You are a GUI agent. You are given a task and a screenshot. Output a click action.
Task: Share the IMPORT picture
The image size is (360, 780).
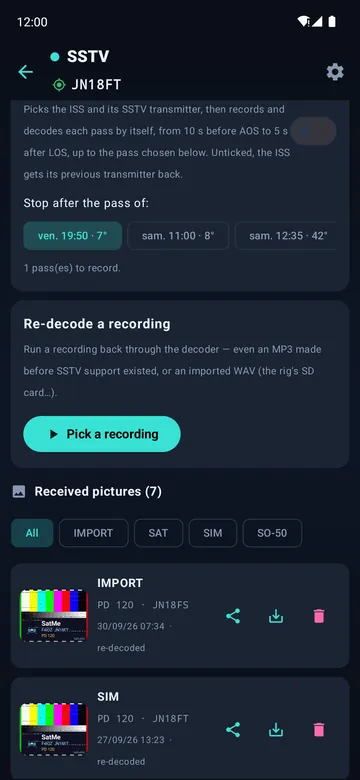233,616
